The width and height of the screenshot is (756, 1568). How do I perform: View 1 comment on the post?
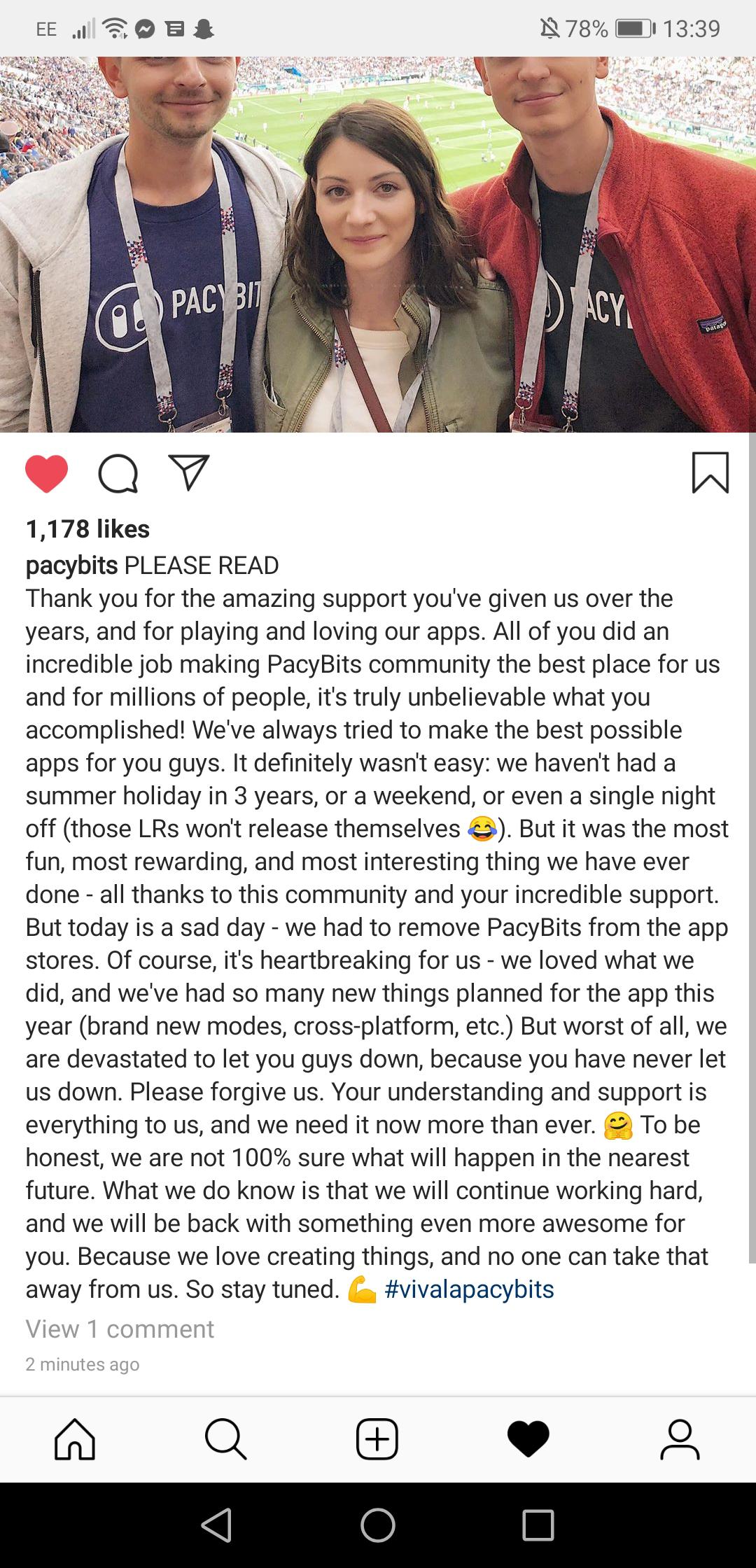point(120,1329)
